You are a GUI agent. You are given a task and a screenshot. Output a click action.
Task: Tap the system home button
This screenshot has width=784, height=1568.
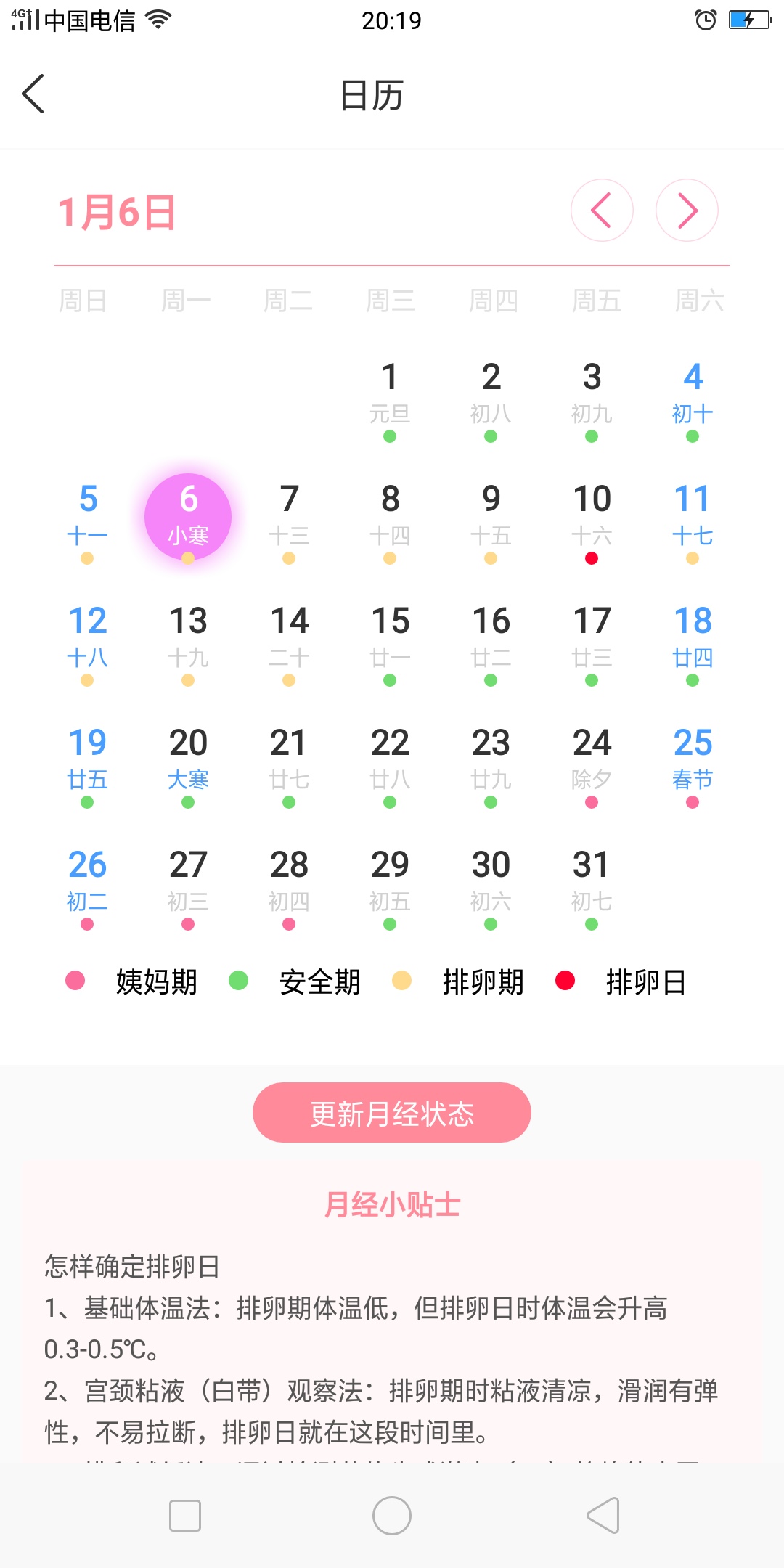[392, 1516]
